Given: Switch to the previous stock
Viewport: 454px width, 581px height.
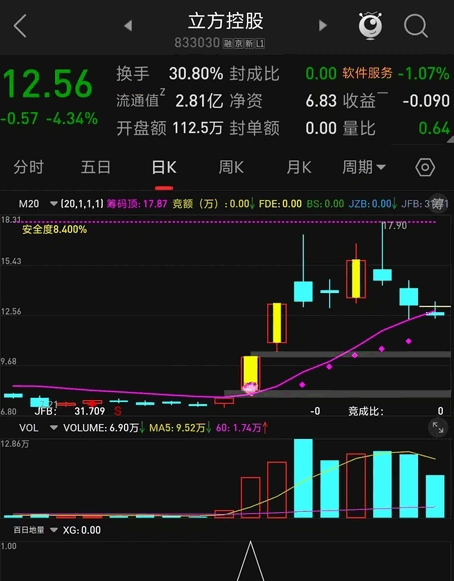Looking at the screenshot, I should coord(128,26).
